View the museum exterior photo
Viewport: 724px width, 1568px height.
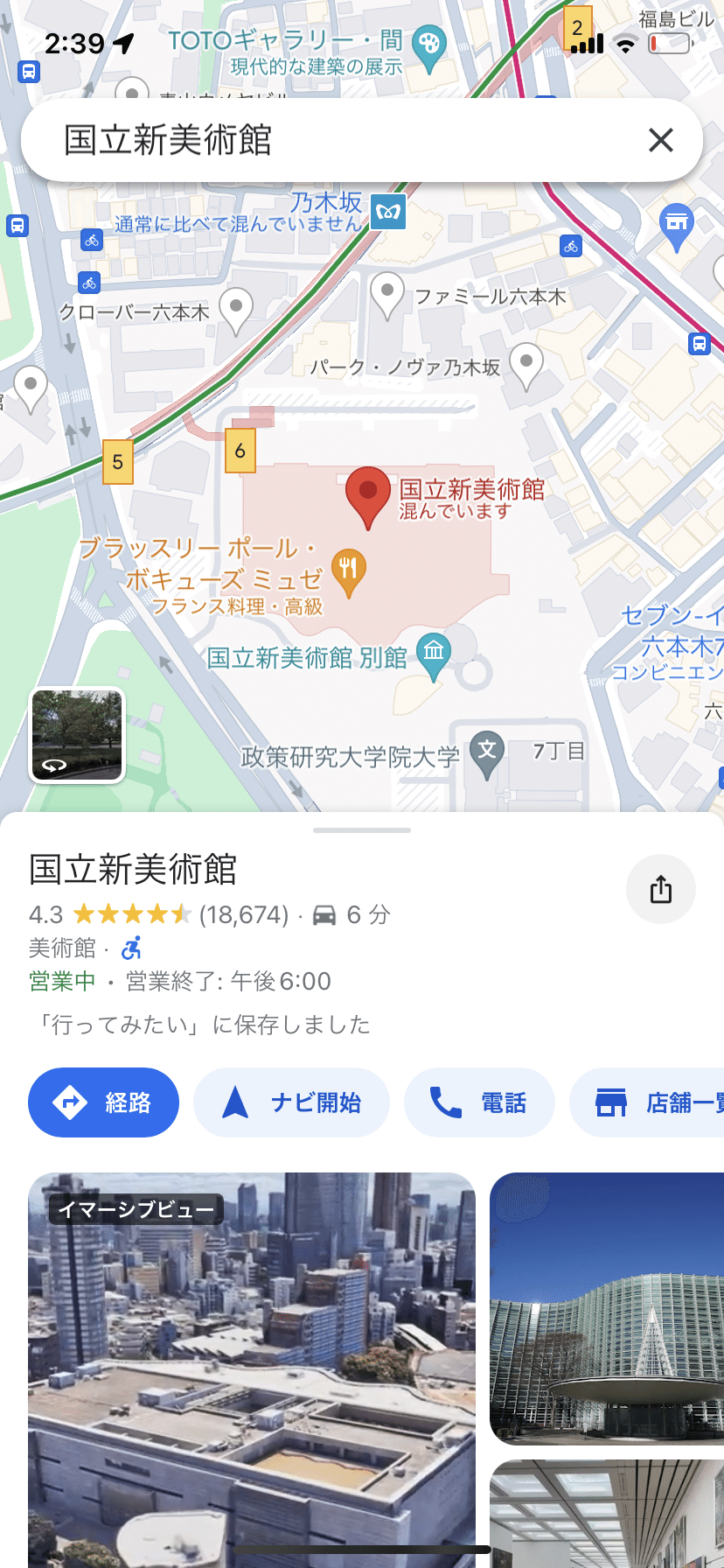607,1308
